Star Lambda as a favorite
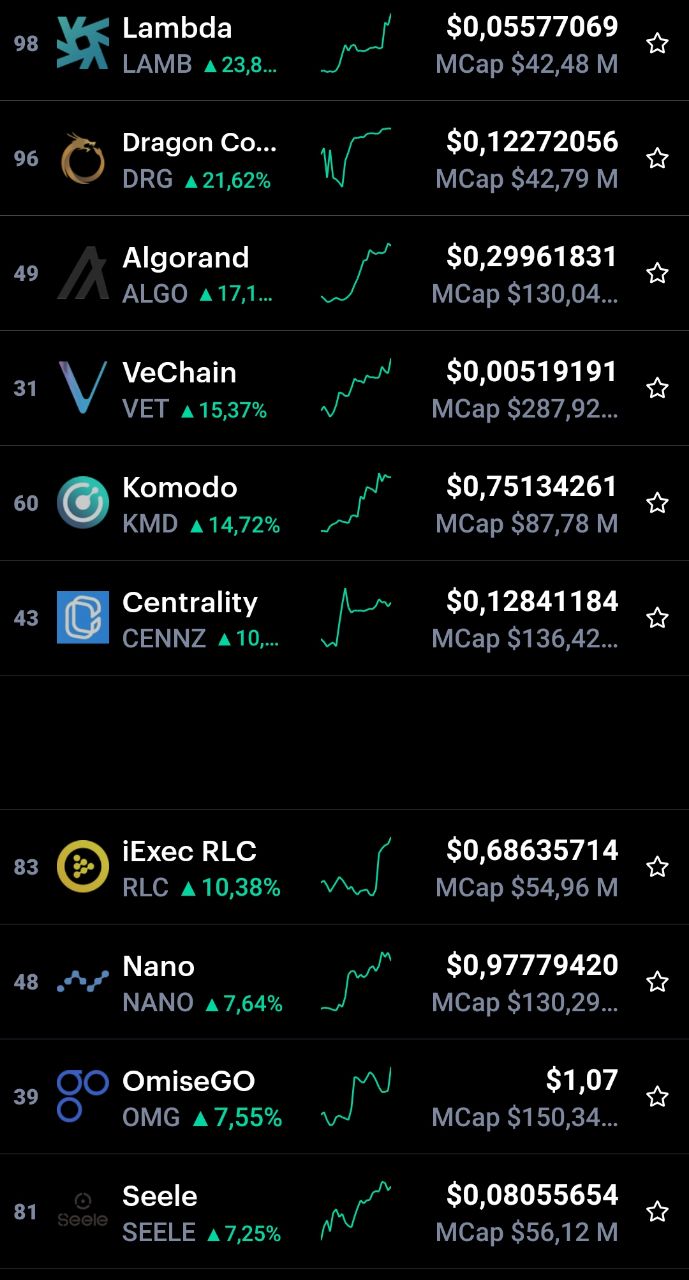The width and height of the screenshot is (689, 1280). click(657, 43)
